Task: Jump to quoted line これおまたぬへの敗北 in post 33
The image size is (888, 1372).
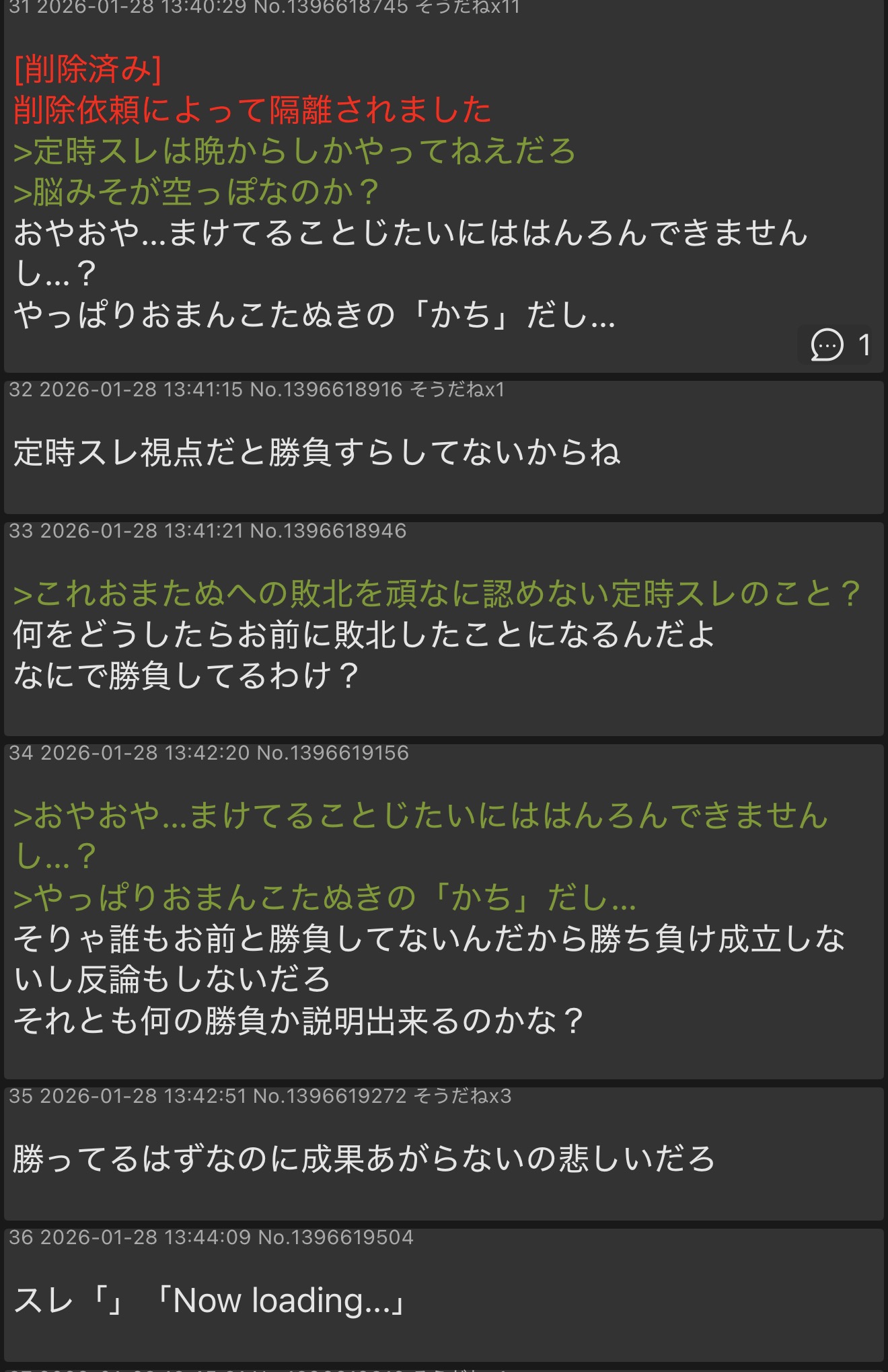Action: click(x=436, y=593)
